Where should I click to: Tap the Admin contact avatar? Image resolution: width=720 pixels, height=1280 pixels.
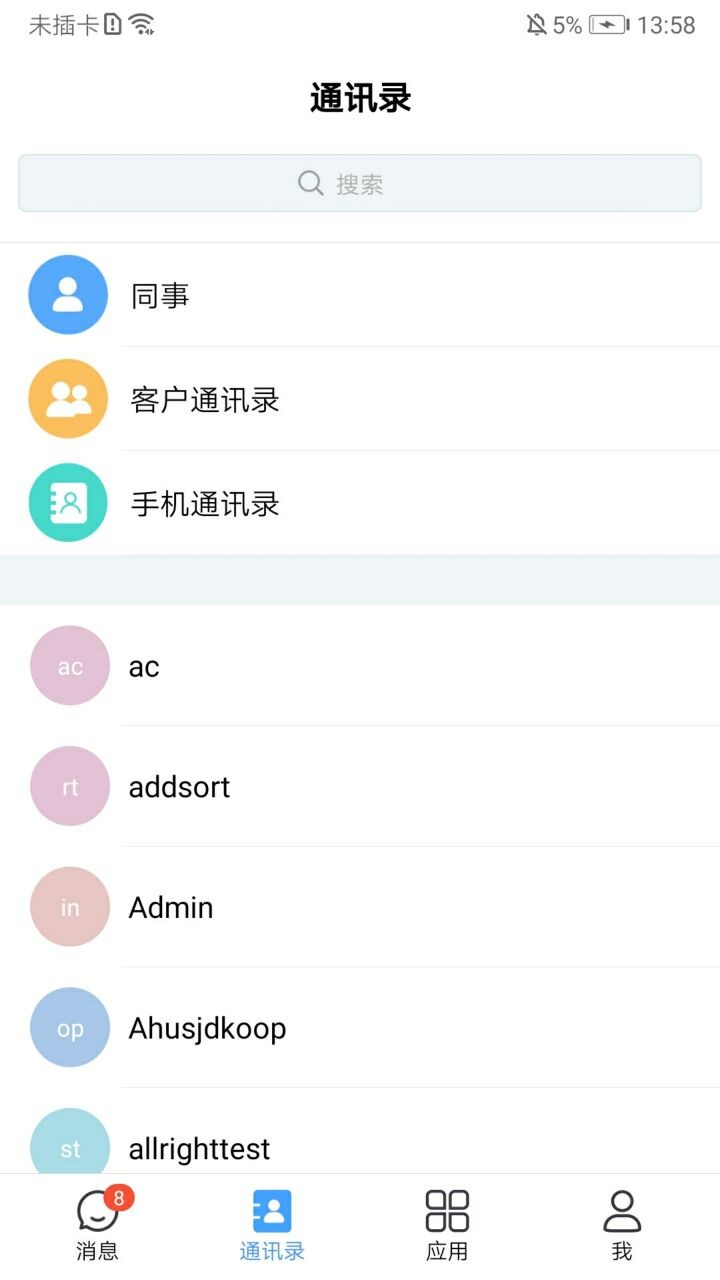69,907
